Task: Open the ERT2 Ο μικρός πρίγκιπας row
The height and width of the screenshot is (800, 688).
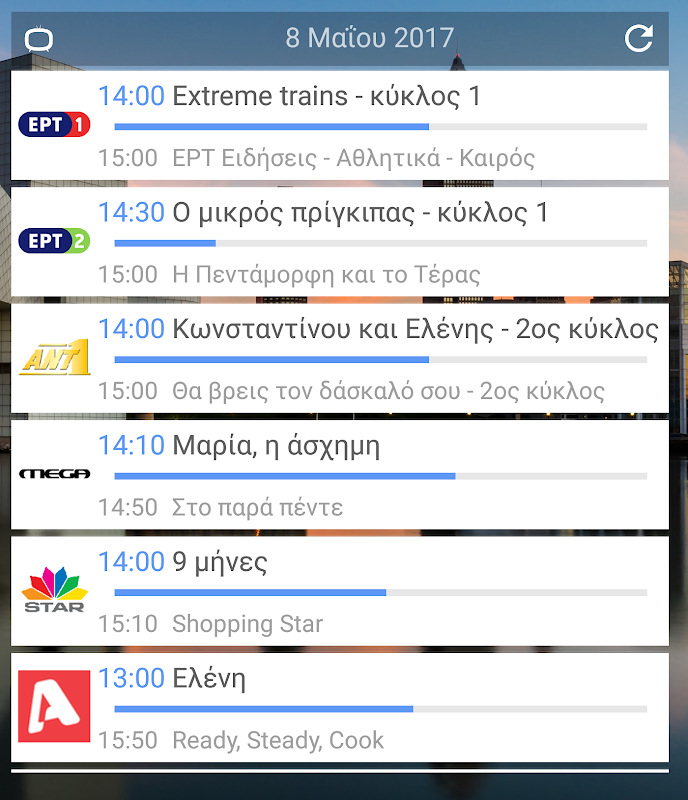Action: click(x=340, y=241)
